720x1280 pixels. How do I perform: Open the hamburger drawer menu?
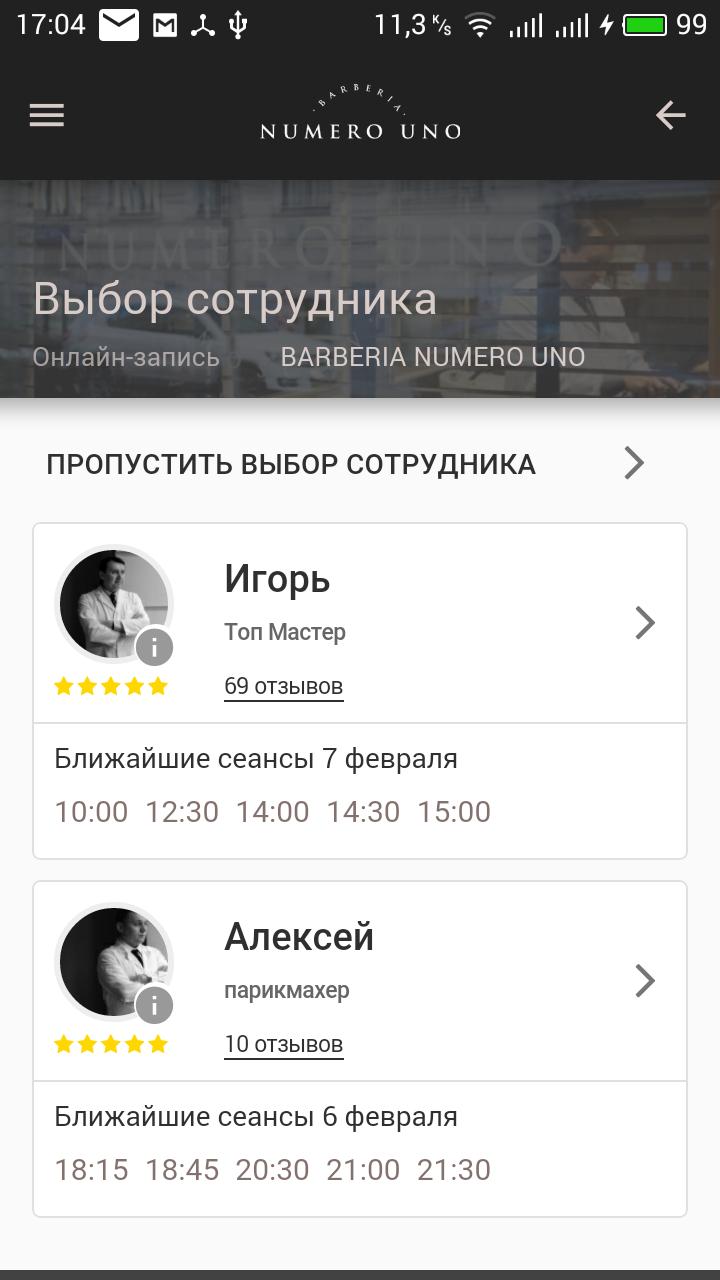[46, 115]
